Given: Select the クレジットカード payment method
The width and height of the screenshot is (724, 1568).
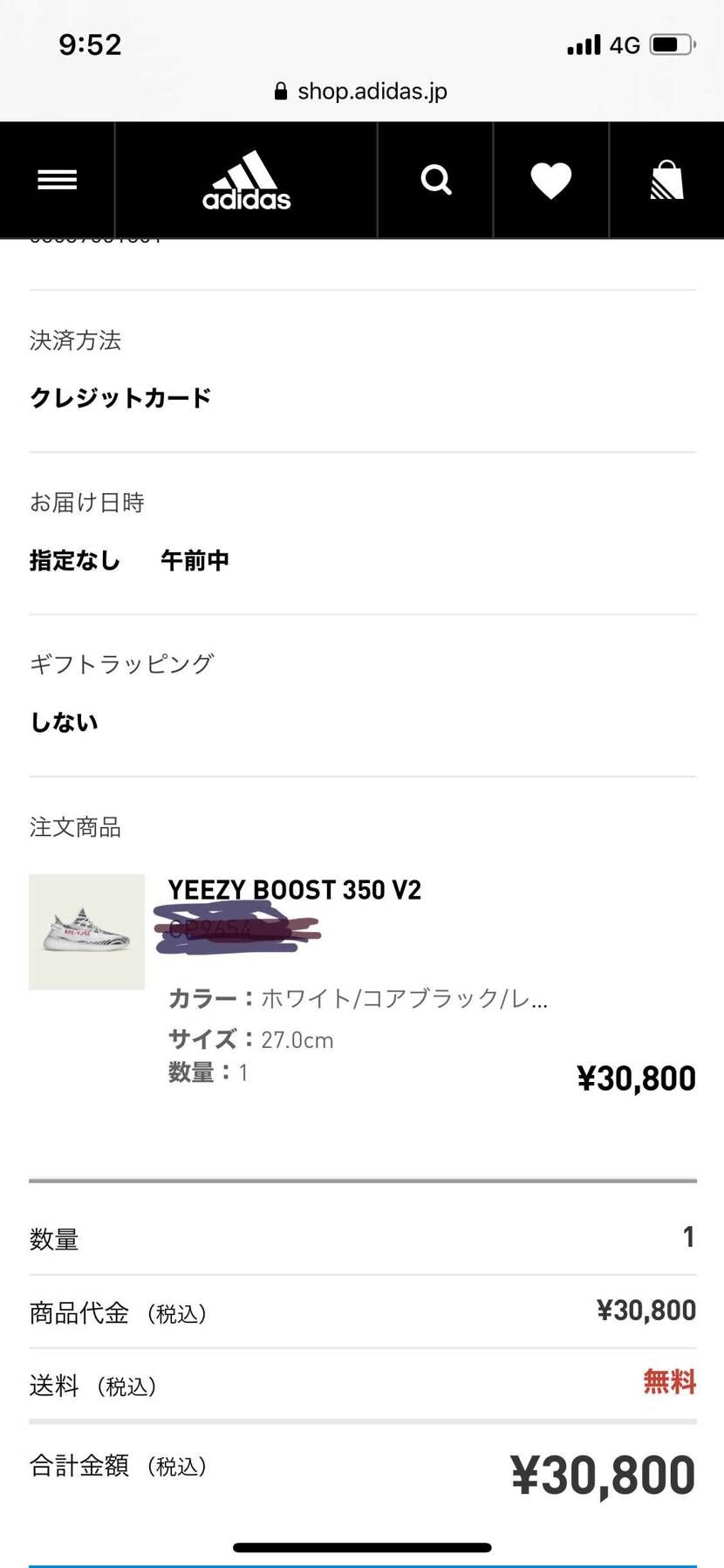Looking at the screenshot, I should pos(120,397).
